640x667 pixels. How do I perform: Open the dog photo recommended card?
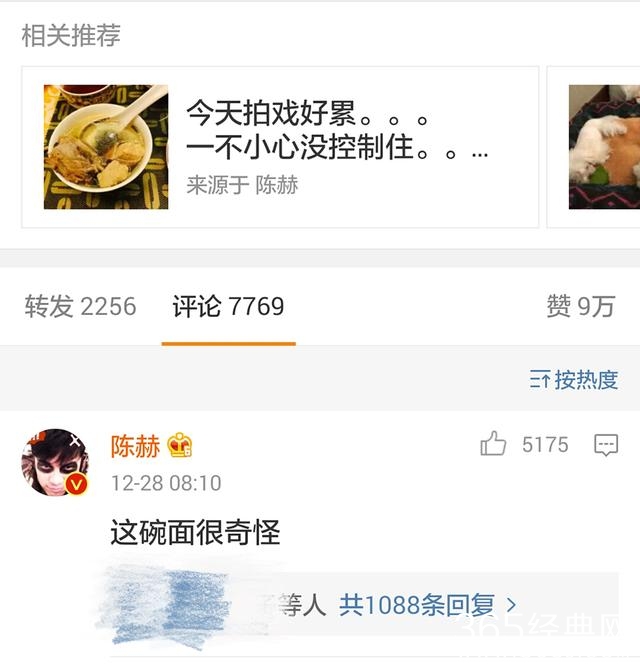point(604,147)
